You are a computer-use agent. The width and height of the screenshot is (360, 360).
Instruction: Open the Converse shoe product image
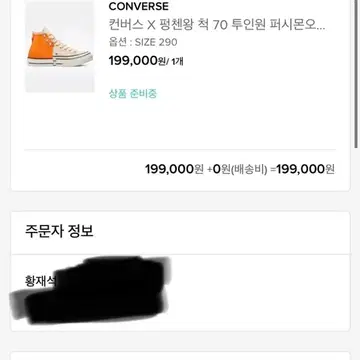point(60,47)
